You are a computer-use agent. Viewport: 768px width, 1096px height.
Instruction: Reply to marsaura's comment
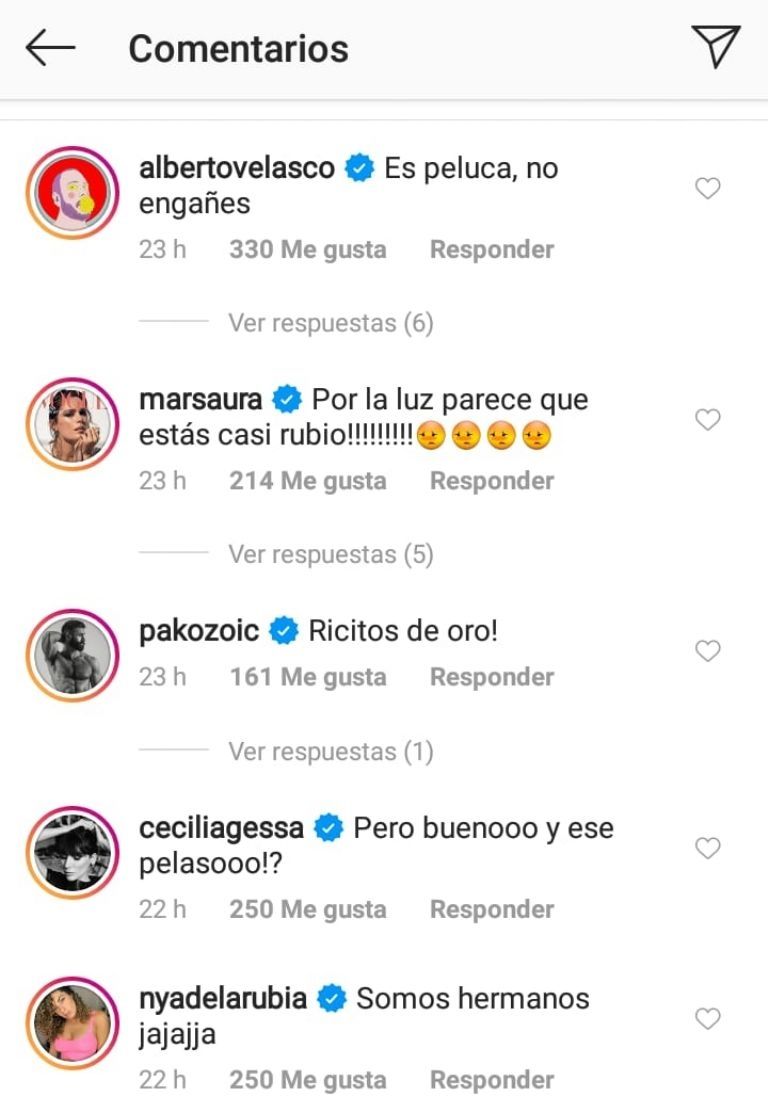click(491, 481)
